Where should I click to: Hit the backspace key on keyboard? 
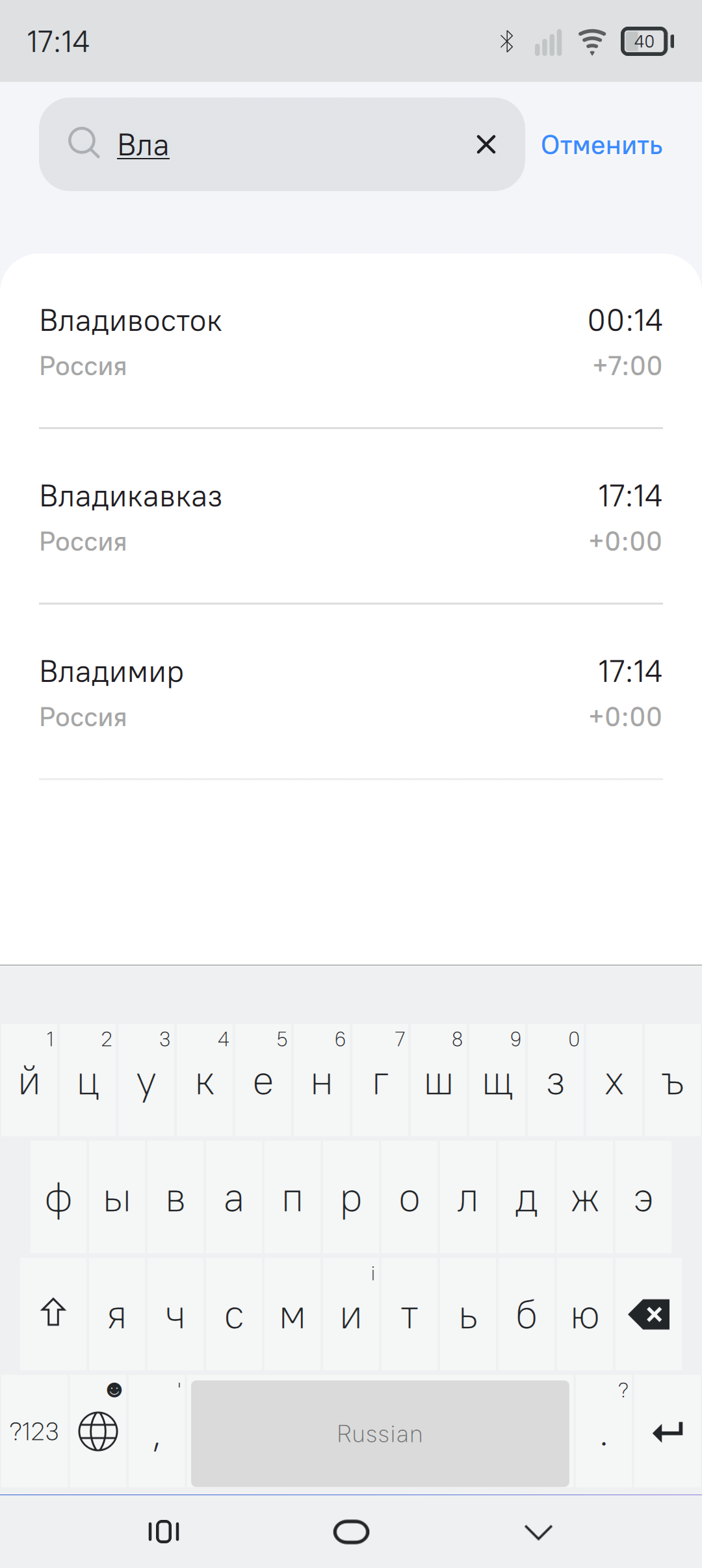point(648,1314)
